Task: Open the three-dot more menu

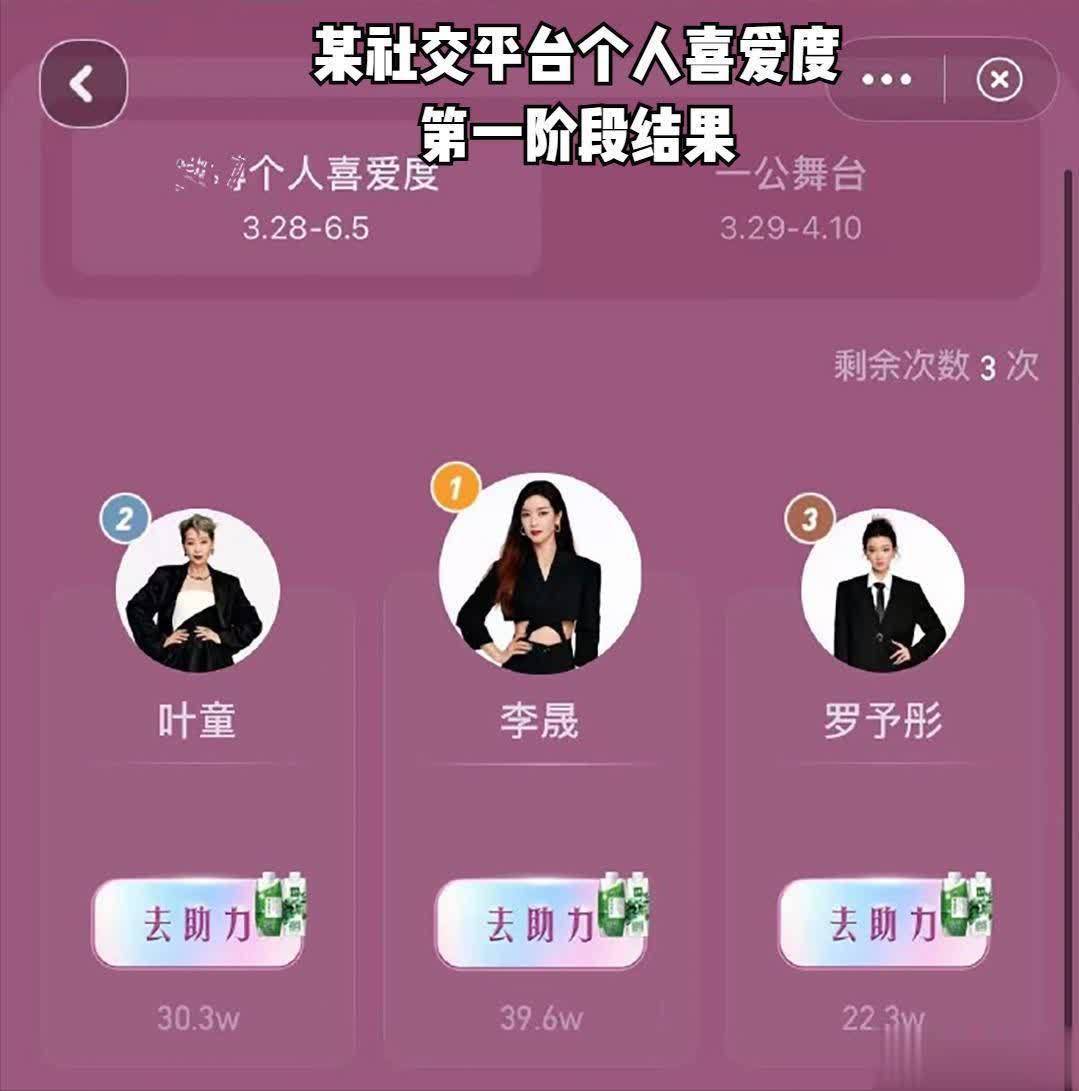Action: (885, 80)
